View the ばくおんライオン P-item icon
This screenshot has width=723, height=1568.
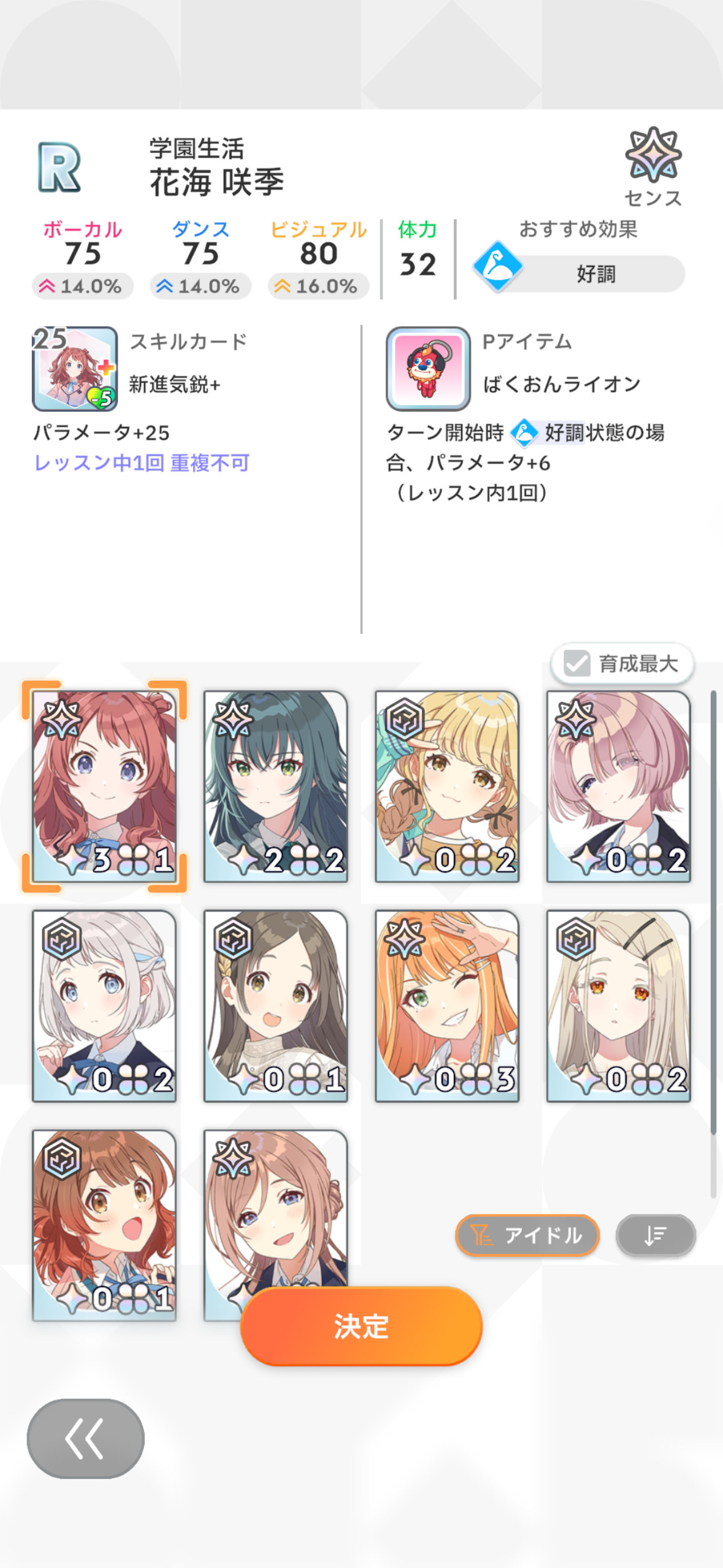(x=428, y=369)
